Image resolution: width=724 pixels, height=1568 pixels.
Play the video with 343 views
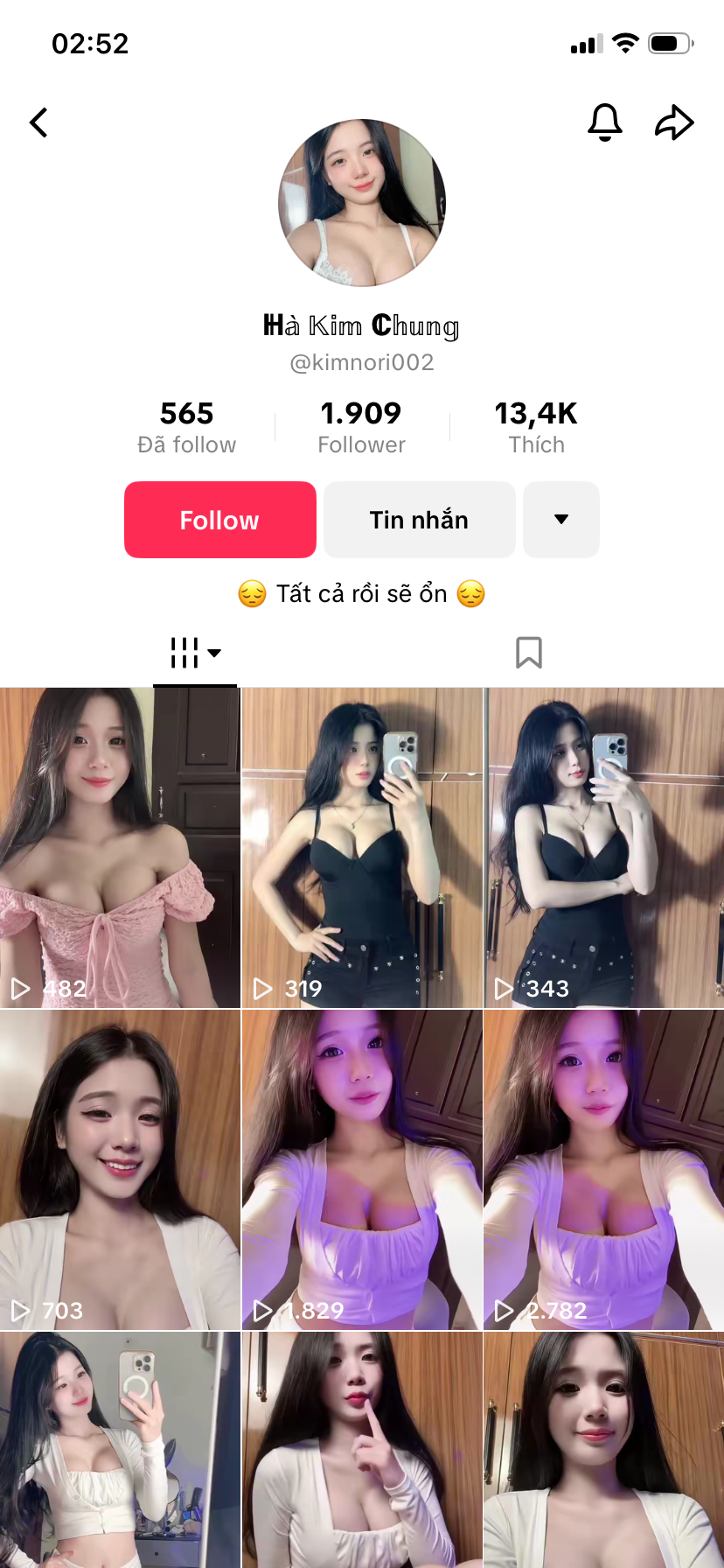point(604,847)
